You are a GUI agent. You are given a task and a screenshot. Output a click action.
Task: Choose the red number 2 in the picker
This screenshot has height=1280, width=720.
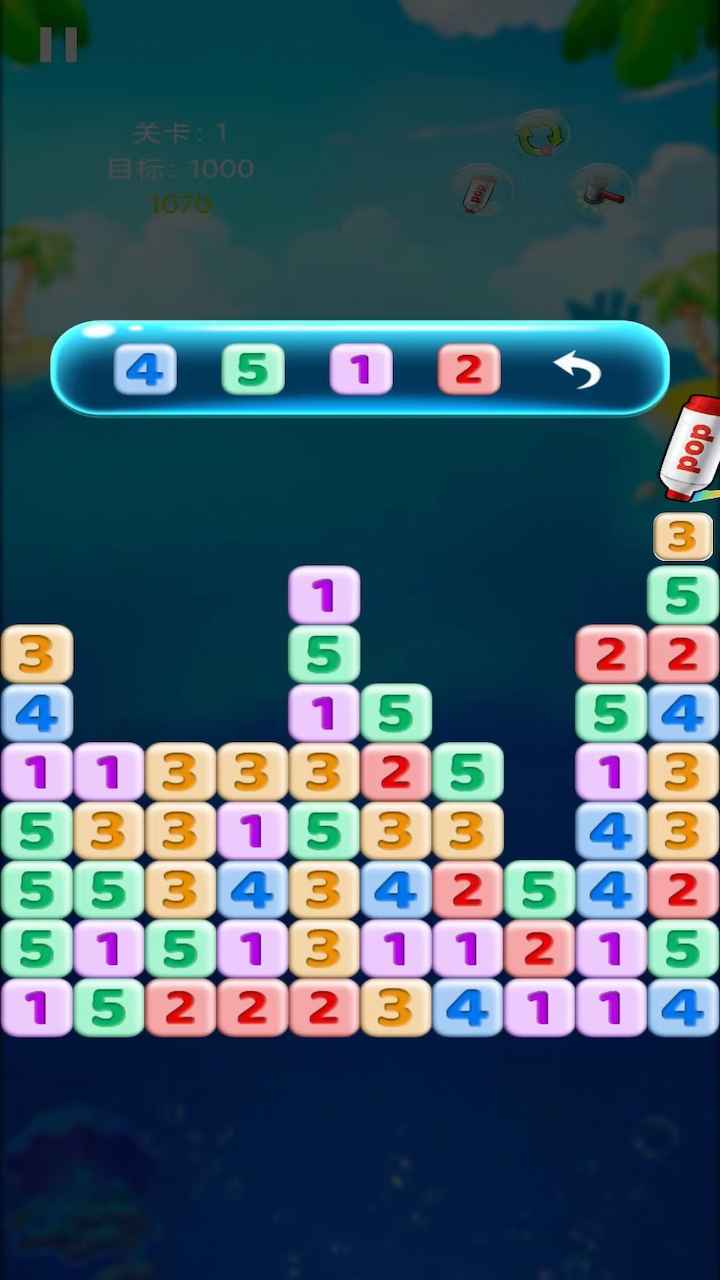pyautogui.click(x=469, y=370)
